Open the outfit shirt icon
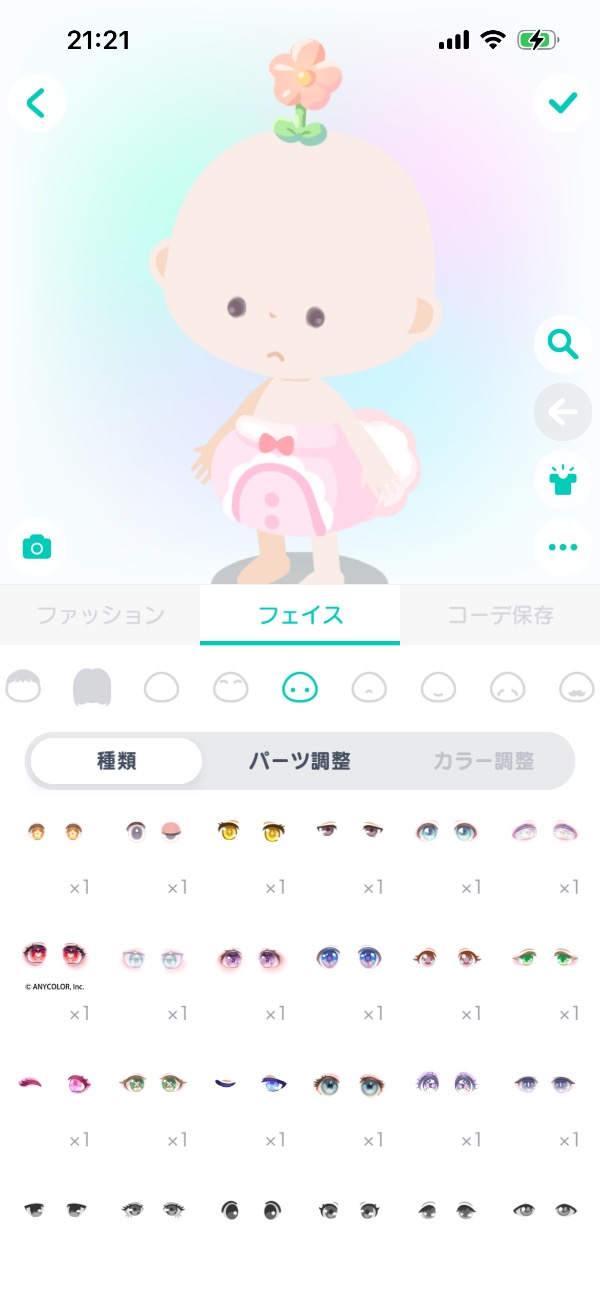Image resolution: width=600 pixels, height=1298 pixels. pyautogui.click(x=563, y=479)
